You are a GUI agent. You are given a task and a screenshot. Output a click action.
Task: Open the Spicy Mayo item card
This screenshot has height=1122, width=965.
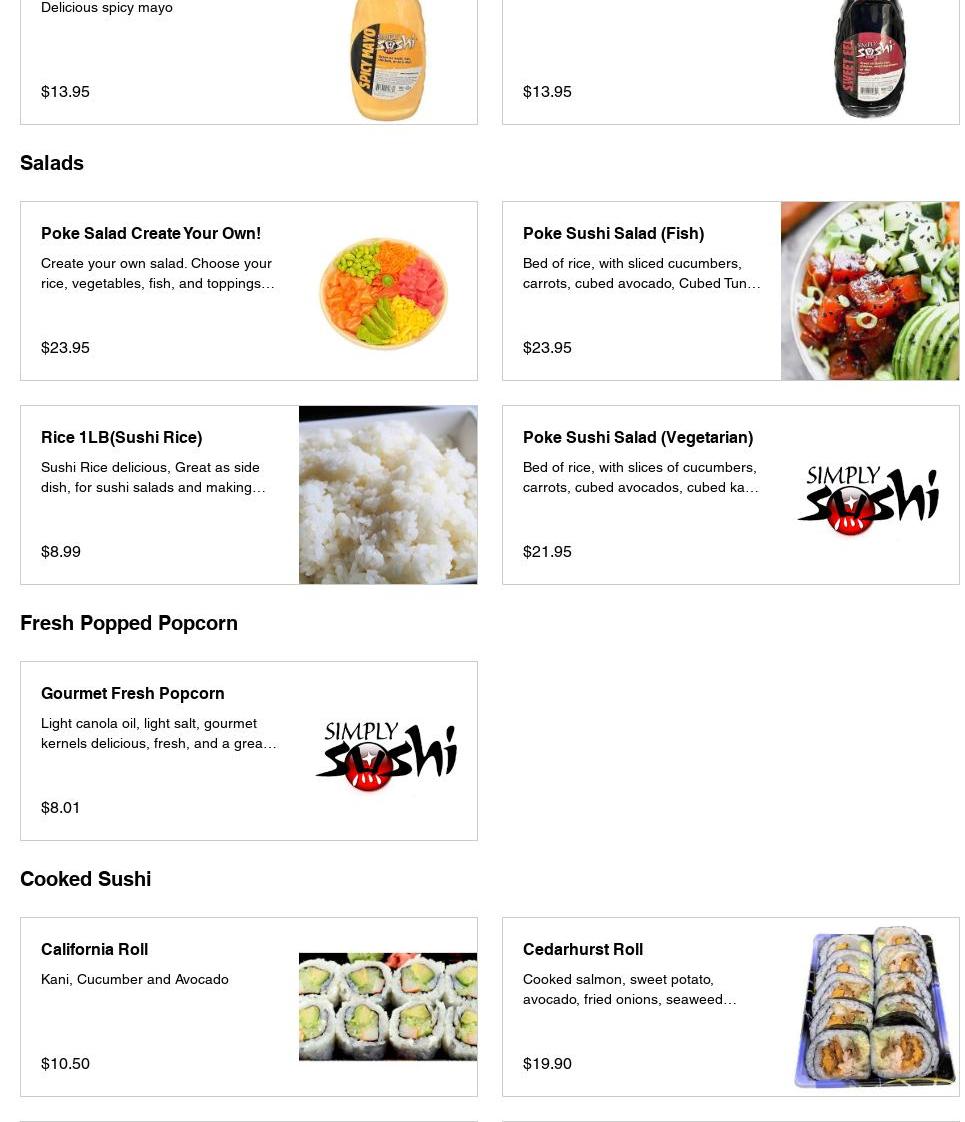[x=248, y=60]
